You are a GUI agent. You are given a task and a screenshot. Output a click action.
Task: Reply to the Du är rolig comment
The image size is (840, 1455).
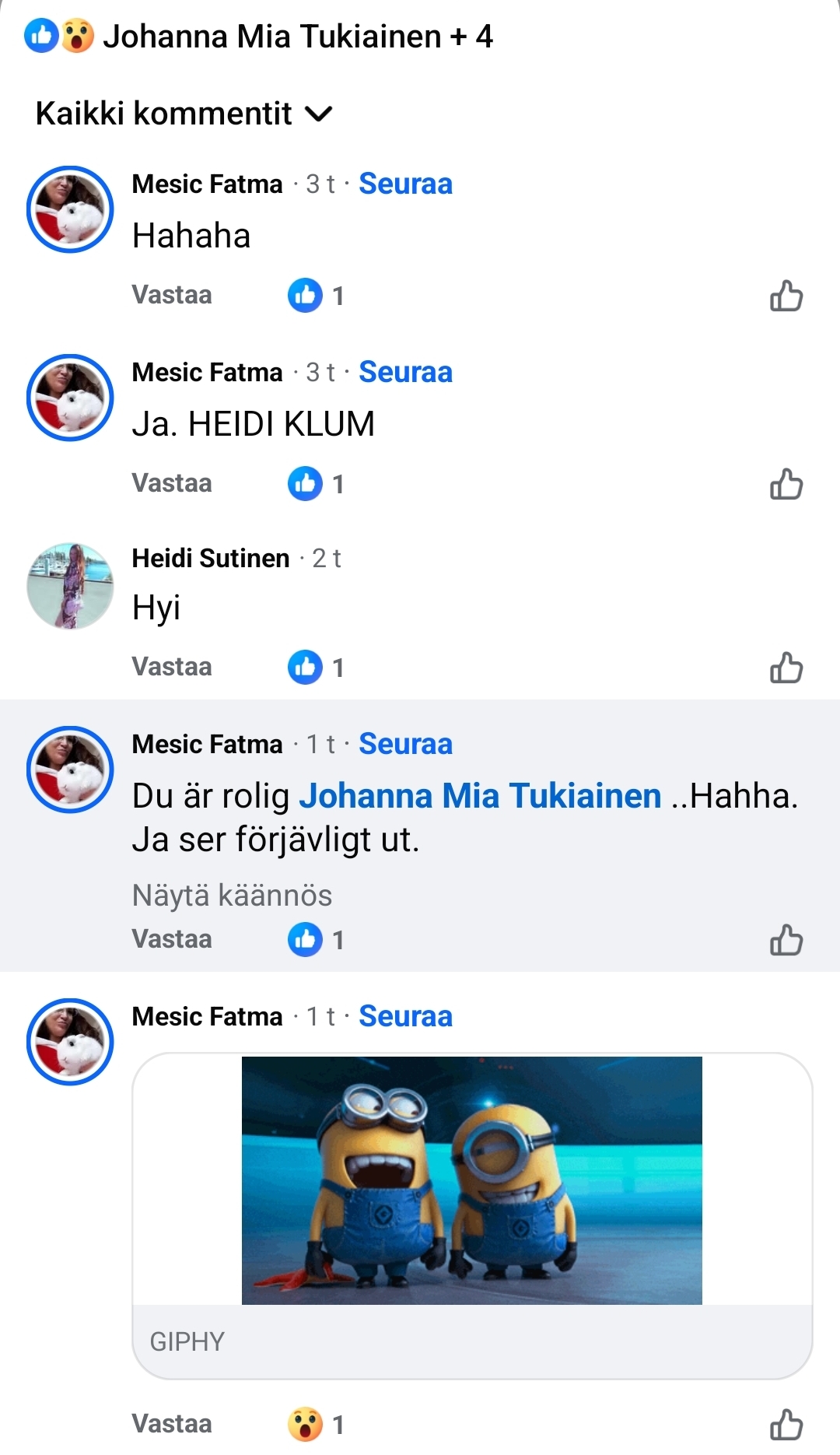click(172, 939)
